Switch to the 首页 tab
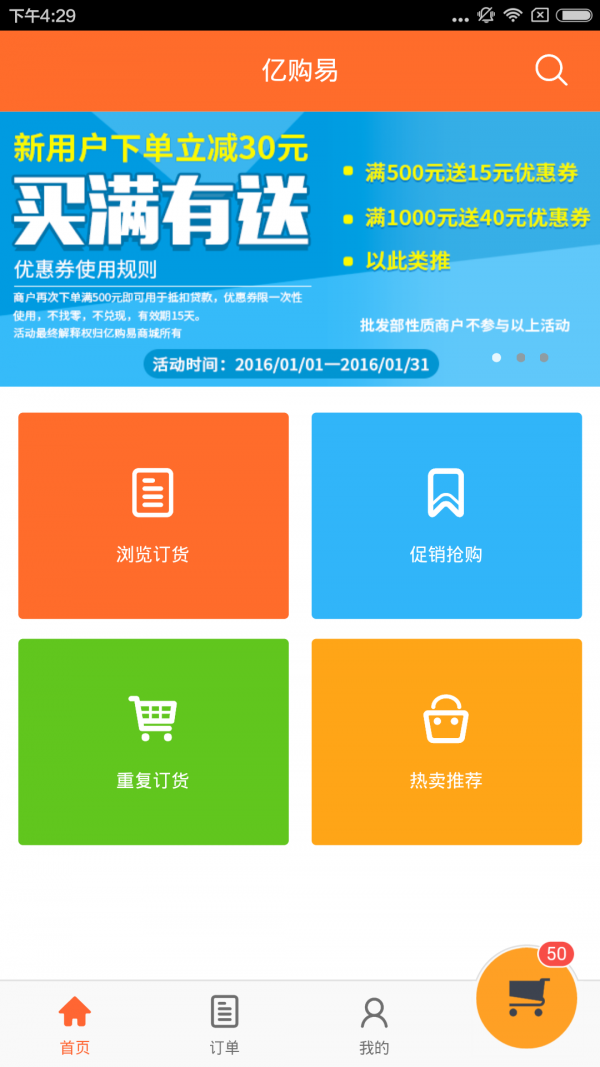This screenshot has height=1067, width=600. [75, 1025]
